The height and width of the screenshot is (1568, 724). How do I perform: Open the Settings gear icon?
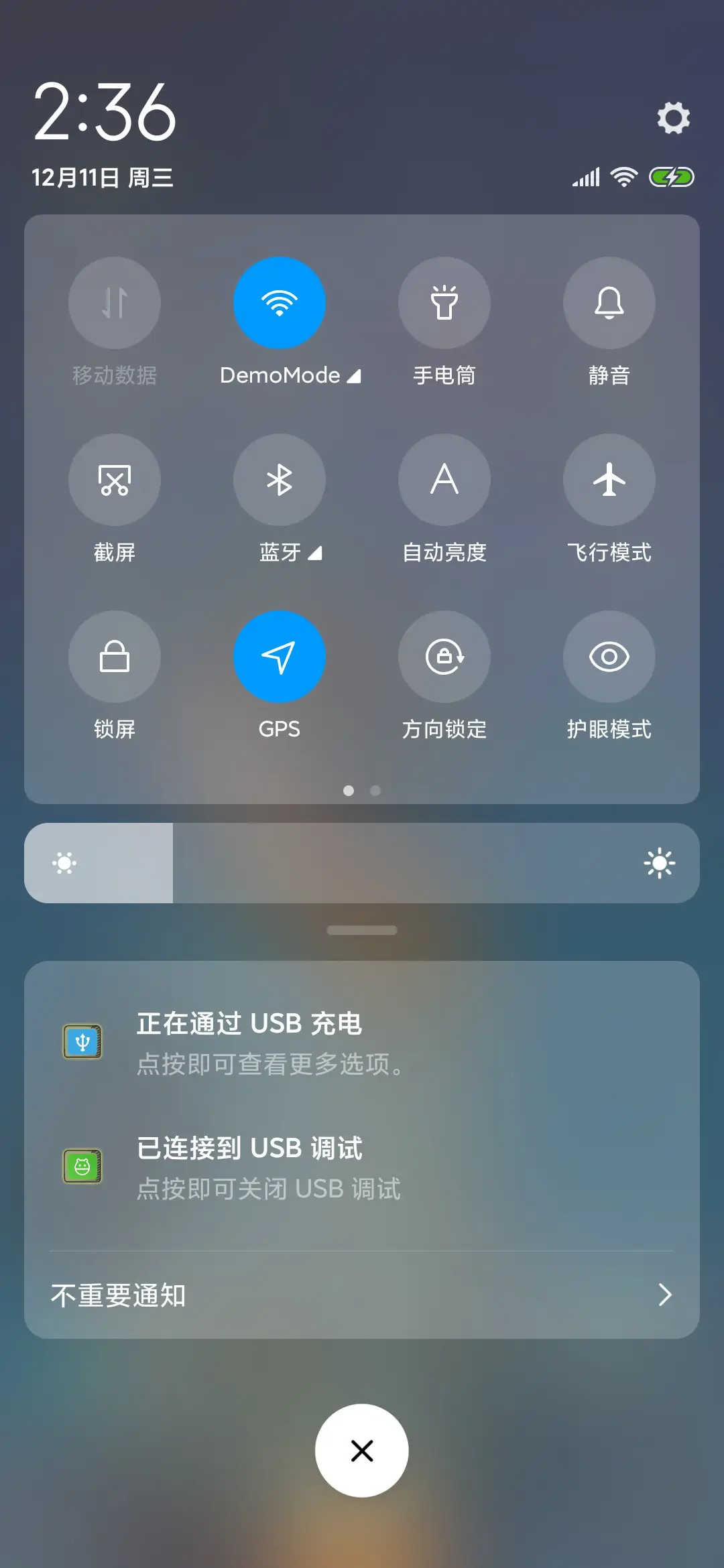(673, 117)
